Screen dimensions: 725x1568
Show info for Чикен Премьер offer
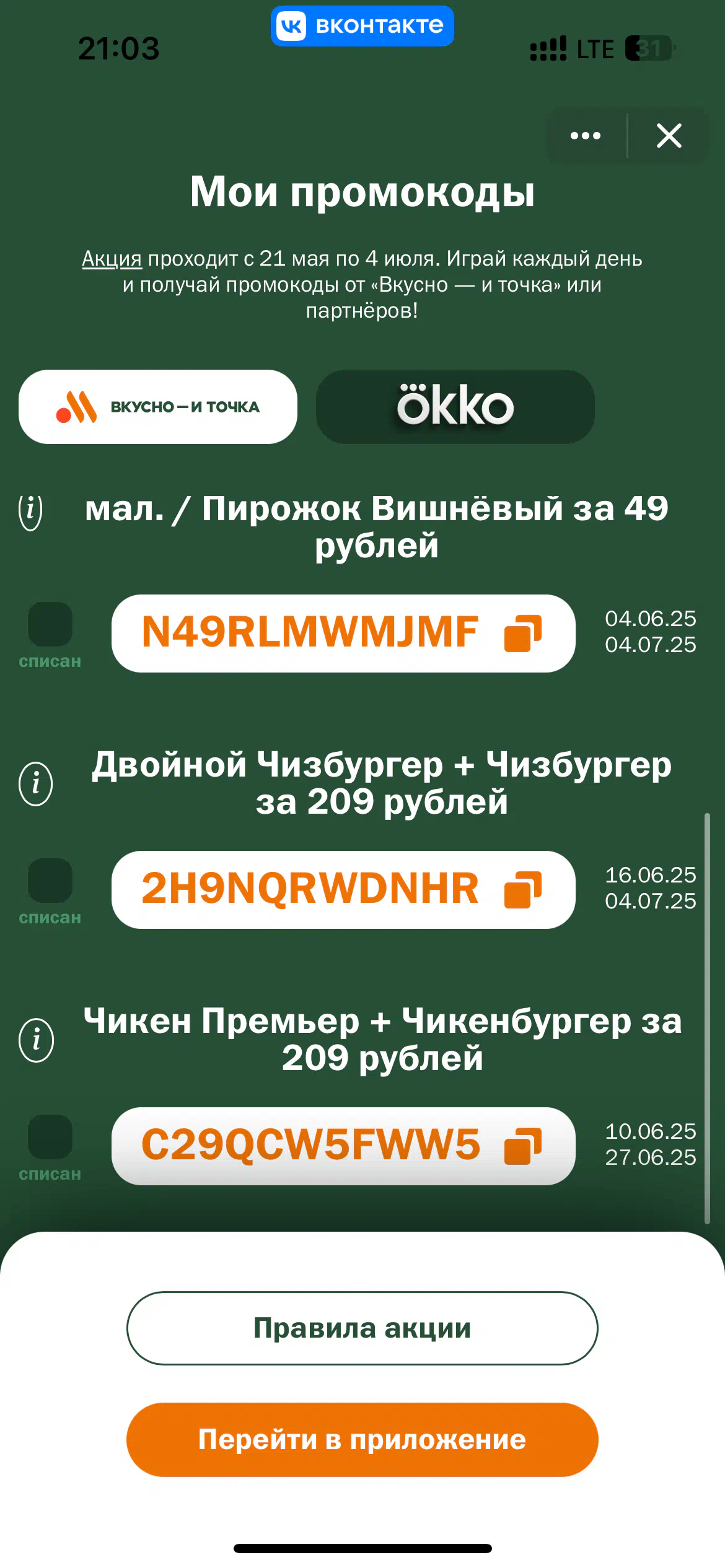click(x=36, y=1040)
